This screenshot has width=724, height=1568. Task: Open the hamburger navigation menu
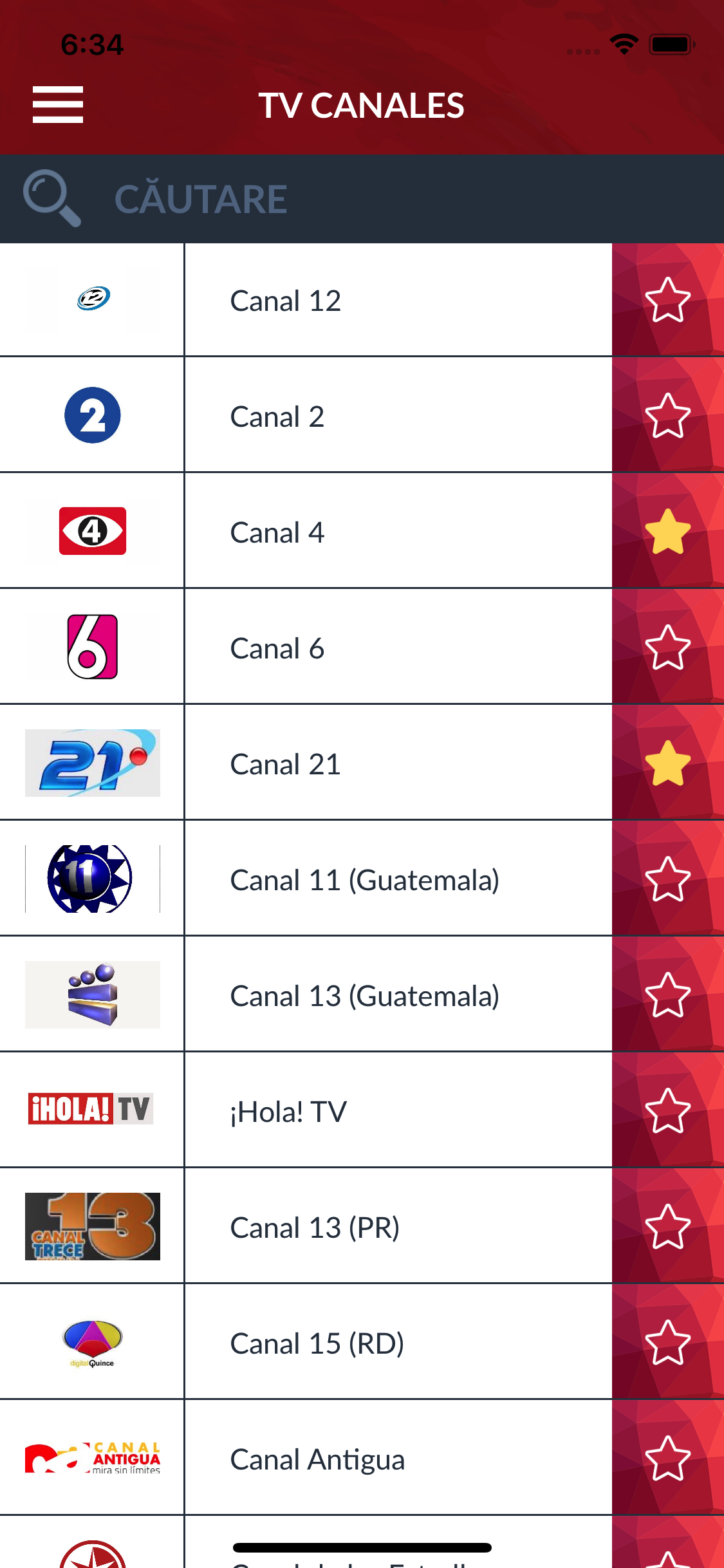(x=57, y=105)
